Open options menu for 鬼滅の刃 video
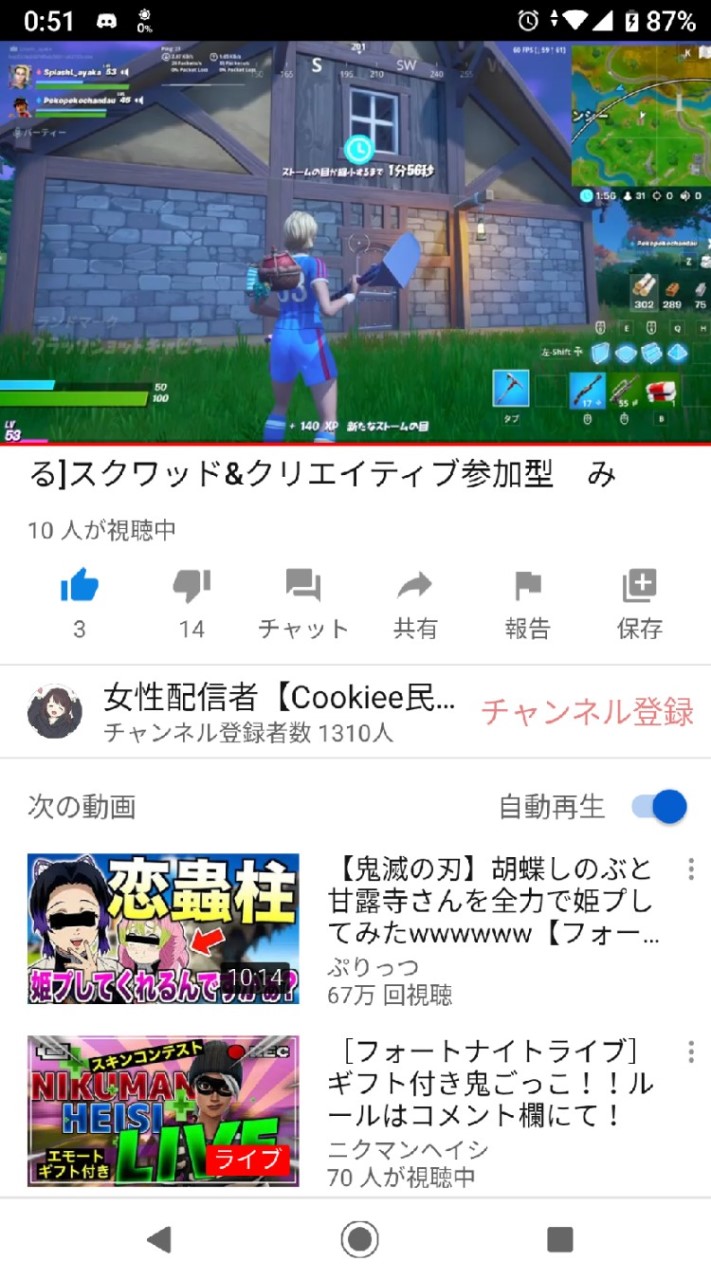 [690, 869]
